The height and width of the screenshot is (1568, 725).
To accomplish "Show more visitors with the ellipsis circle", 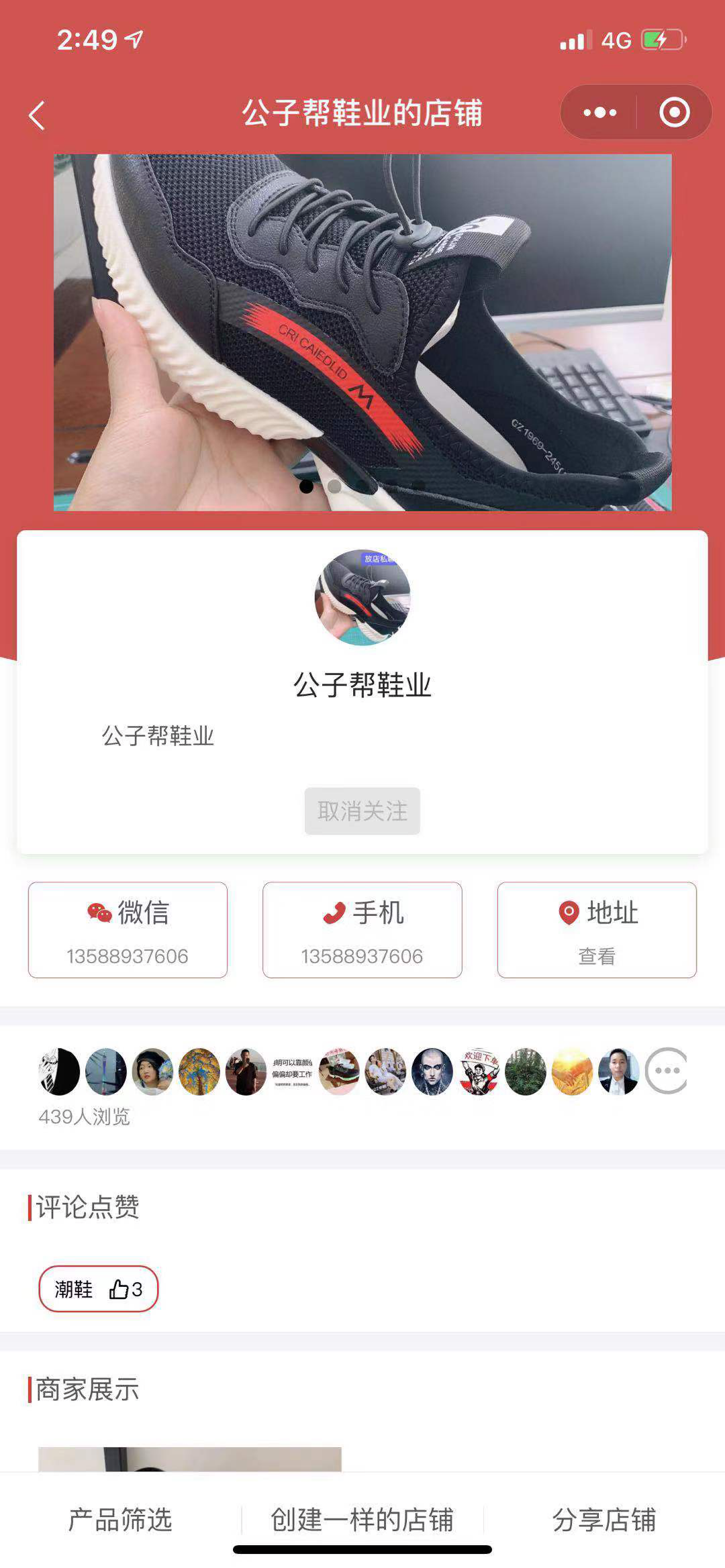I will pos(667,1071).
